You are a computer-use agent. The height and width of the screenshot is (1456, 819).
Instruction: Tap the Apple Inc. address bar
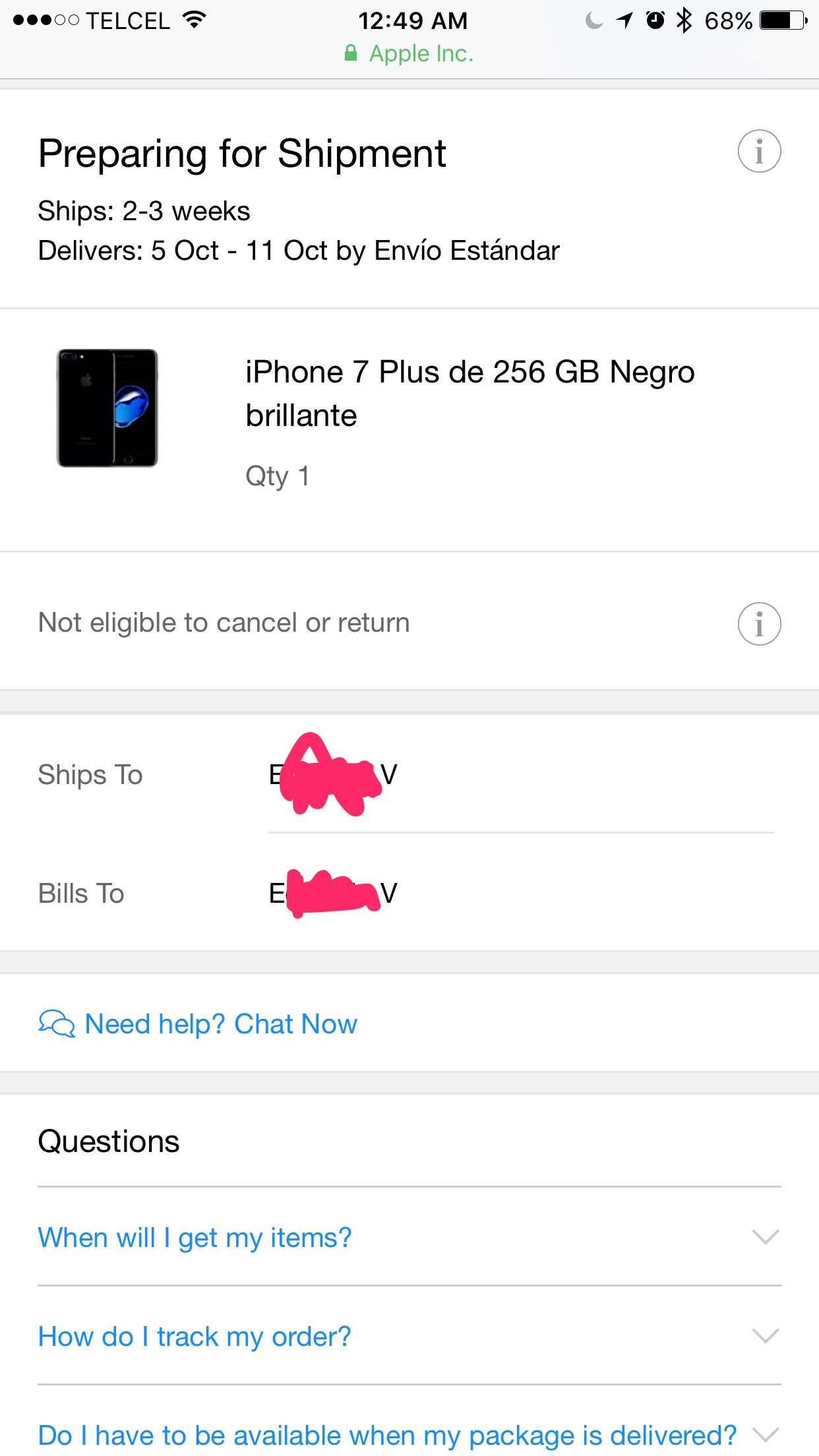click(409, 53)
